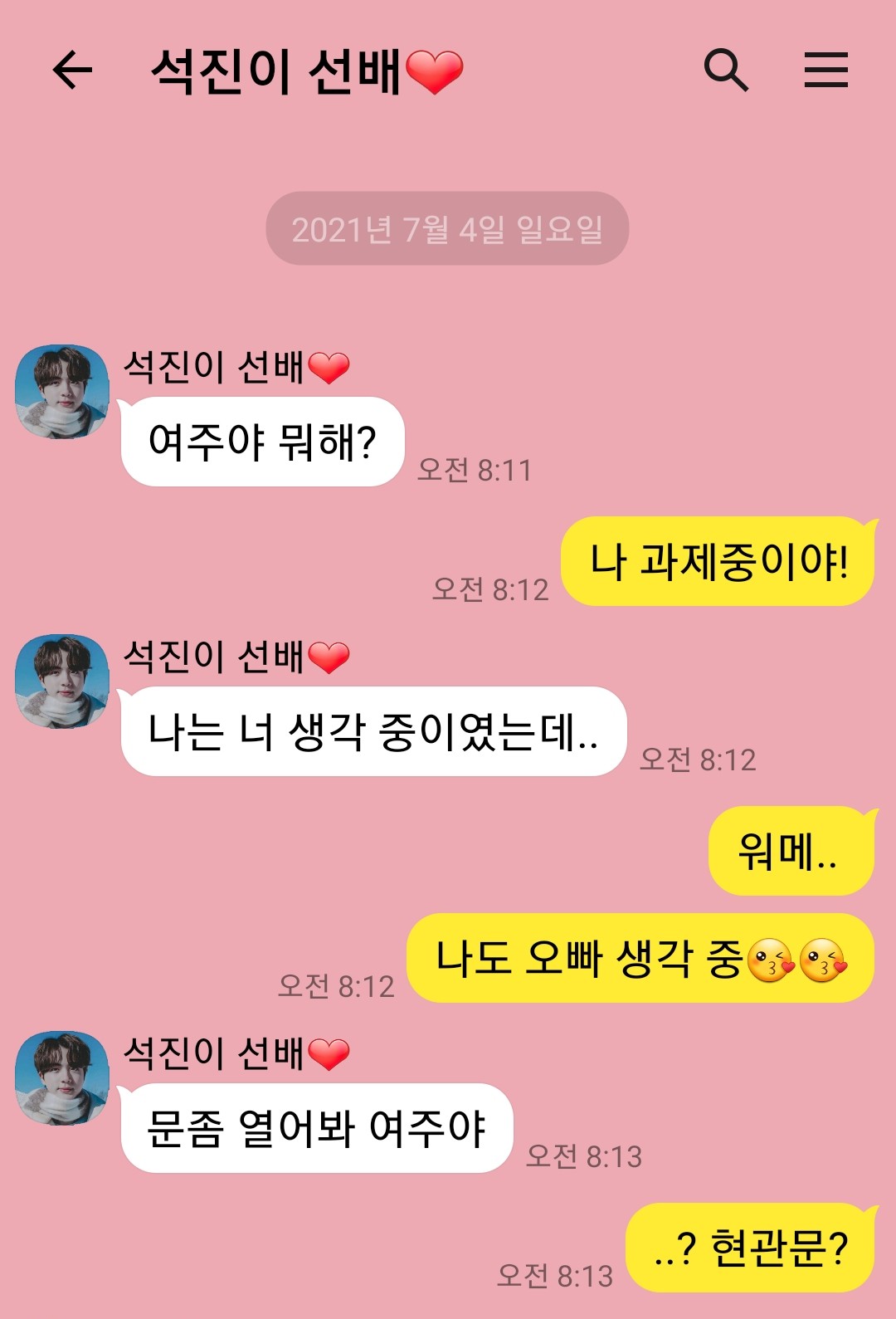This screenshot has height=1319, width=896.
Task: Open profile picture beside the 여주야 뭐해? message
Action: click(x=62, y=392)
